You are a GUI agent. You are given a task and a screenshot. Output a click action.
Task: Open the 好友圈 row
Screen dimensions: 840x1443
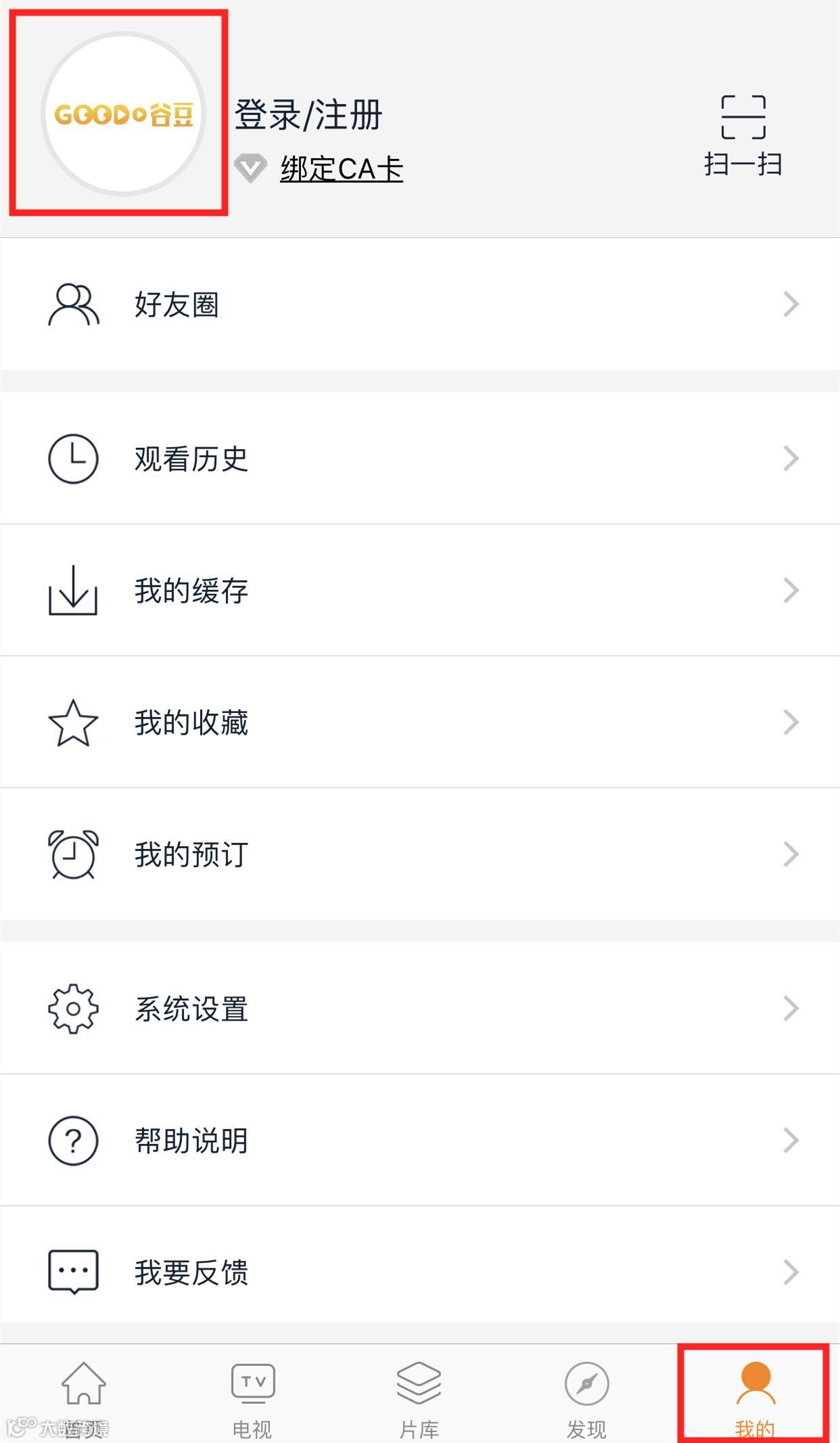point(419,304)
